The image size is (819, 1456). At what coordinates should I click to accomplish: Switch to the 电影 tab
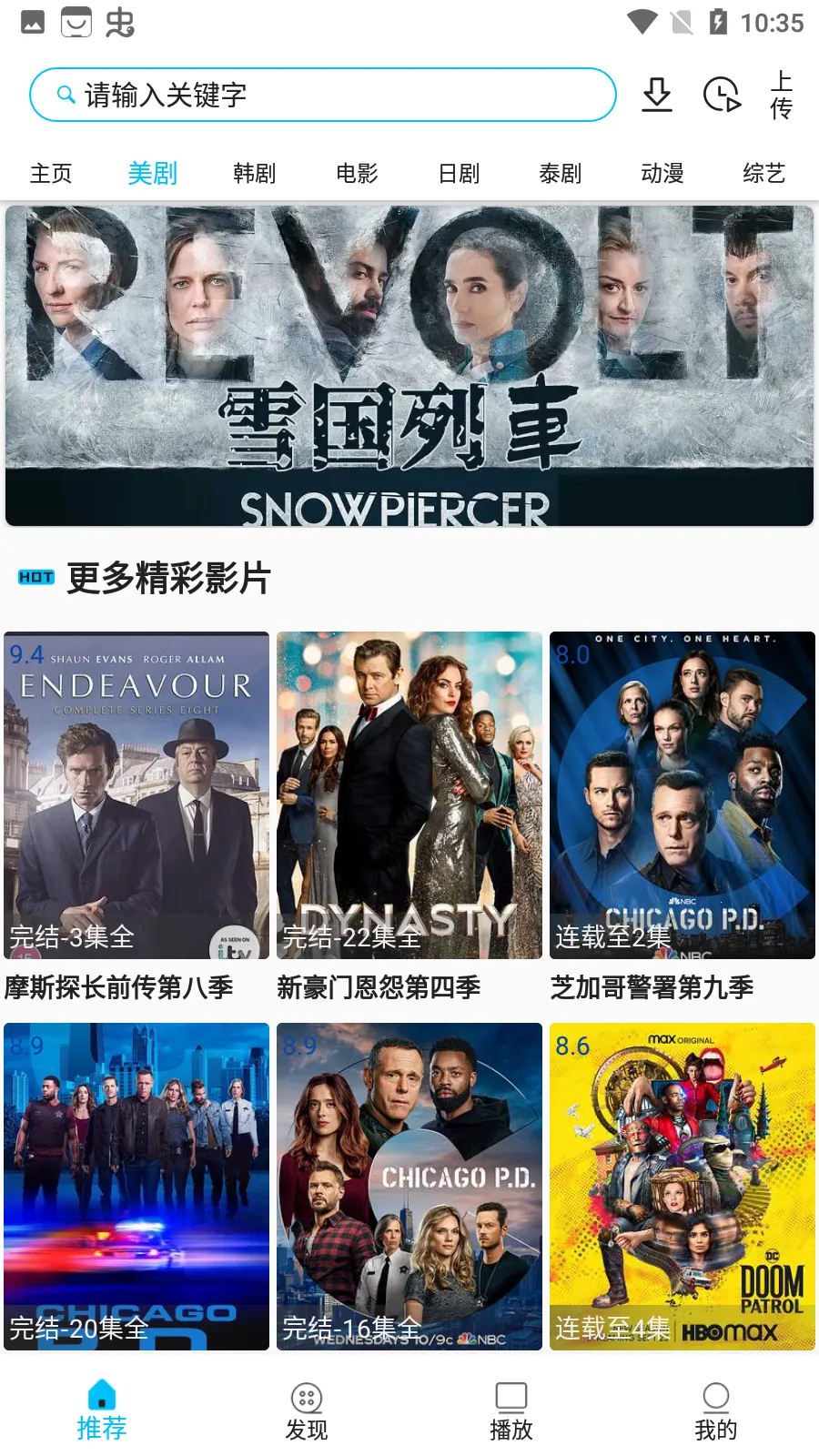(x=357, y=173)
